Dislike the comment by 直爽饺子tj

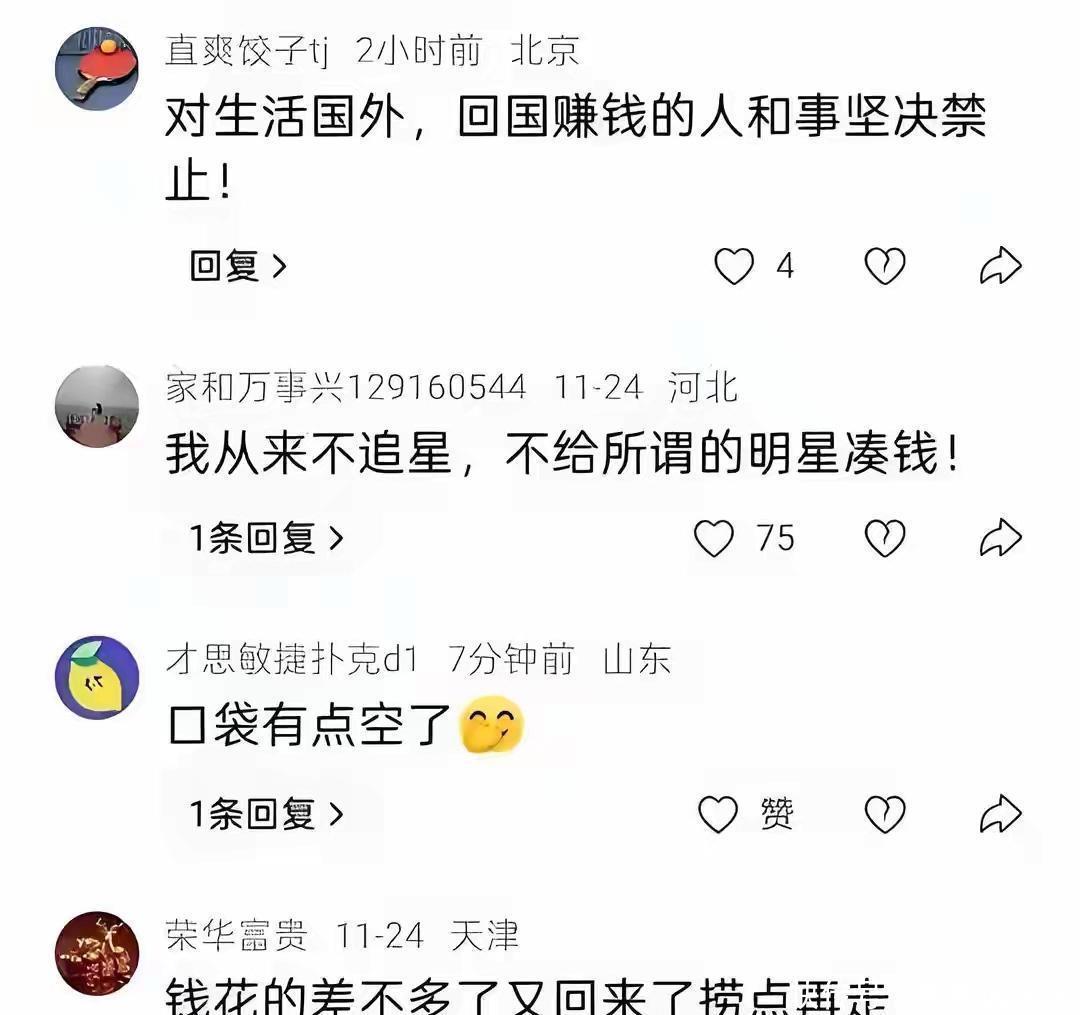pos(884,266)
